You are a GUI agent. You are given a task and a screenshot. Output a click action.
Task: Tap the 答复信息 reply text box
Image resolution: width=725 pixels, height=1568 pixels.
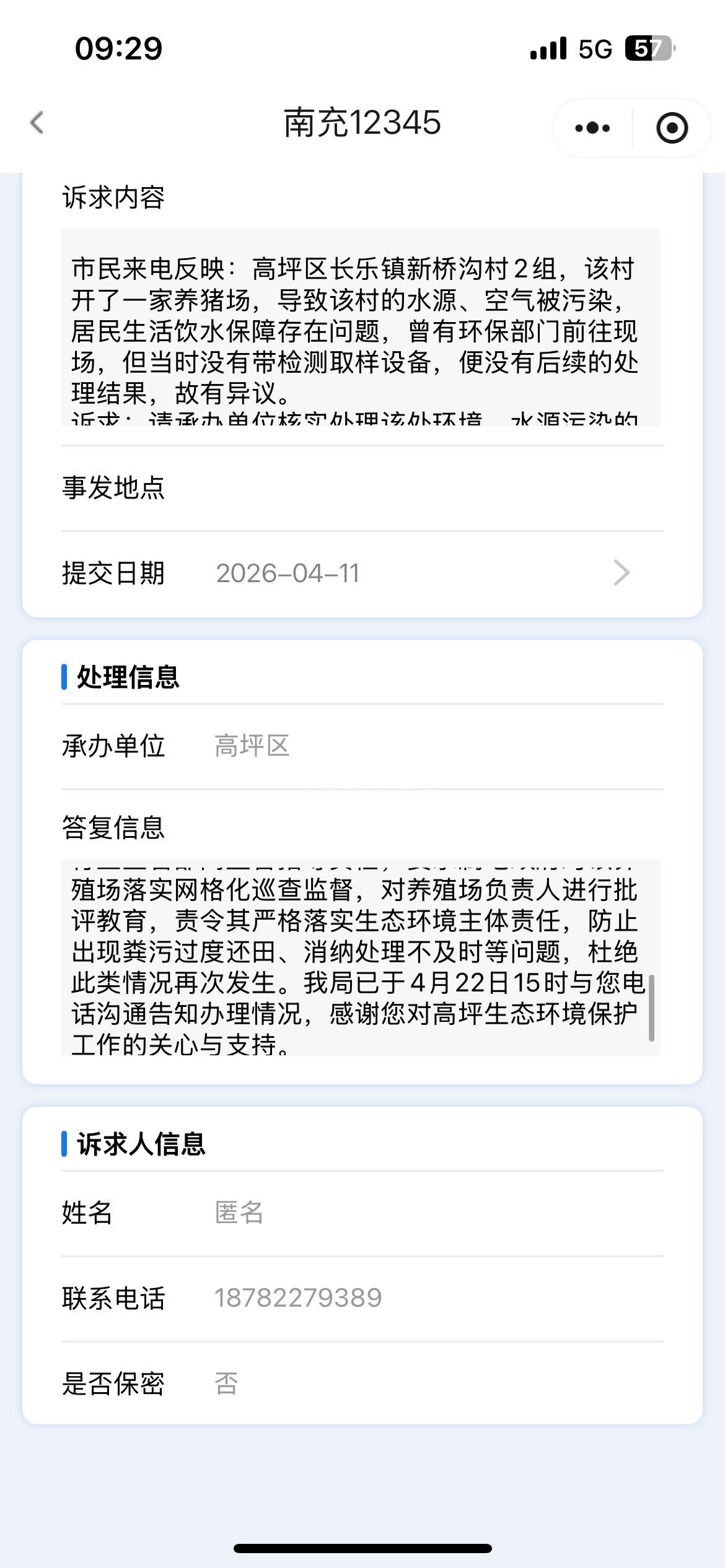click(359, 957)
